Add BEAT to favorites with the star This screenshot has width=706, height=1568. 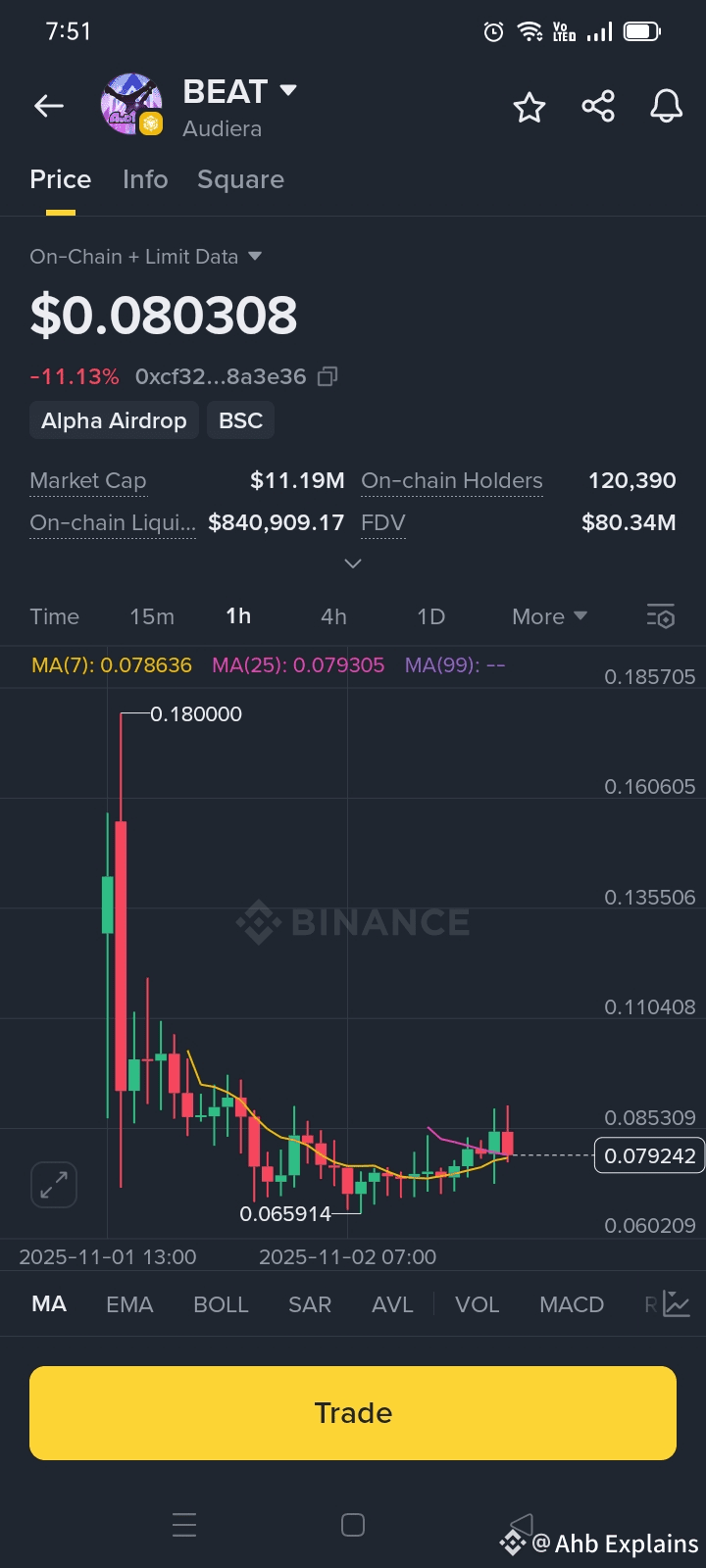coord(529,107)
